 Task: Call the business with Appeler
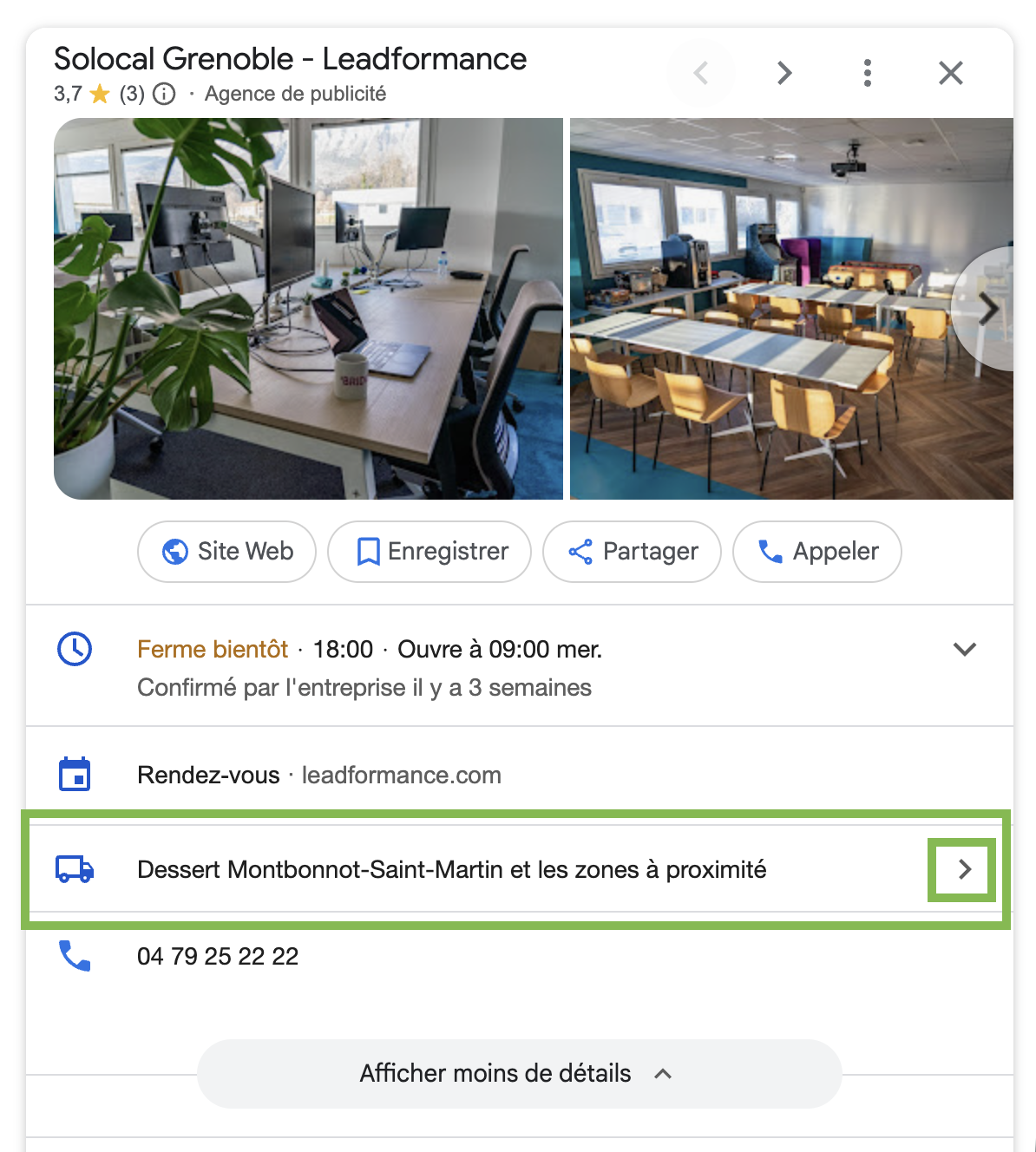[817, 552]
